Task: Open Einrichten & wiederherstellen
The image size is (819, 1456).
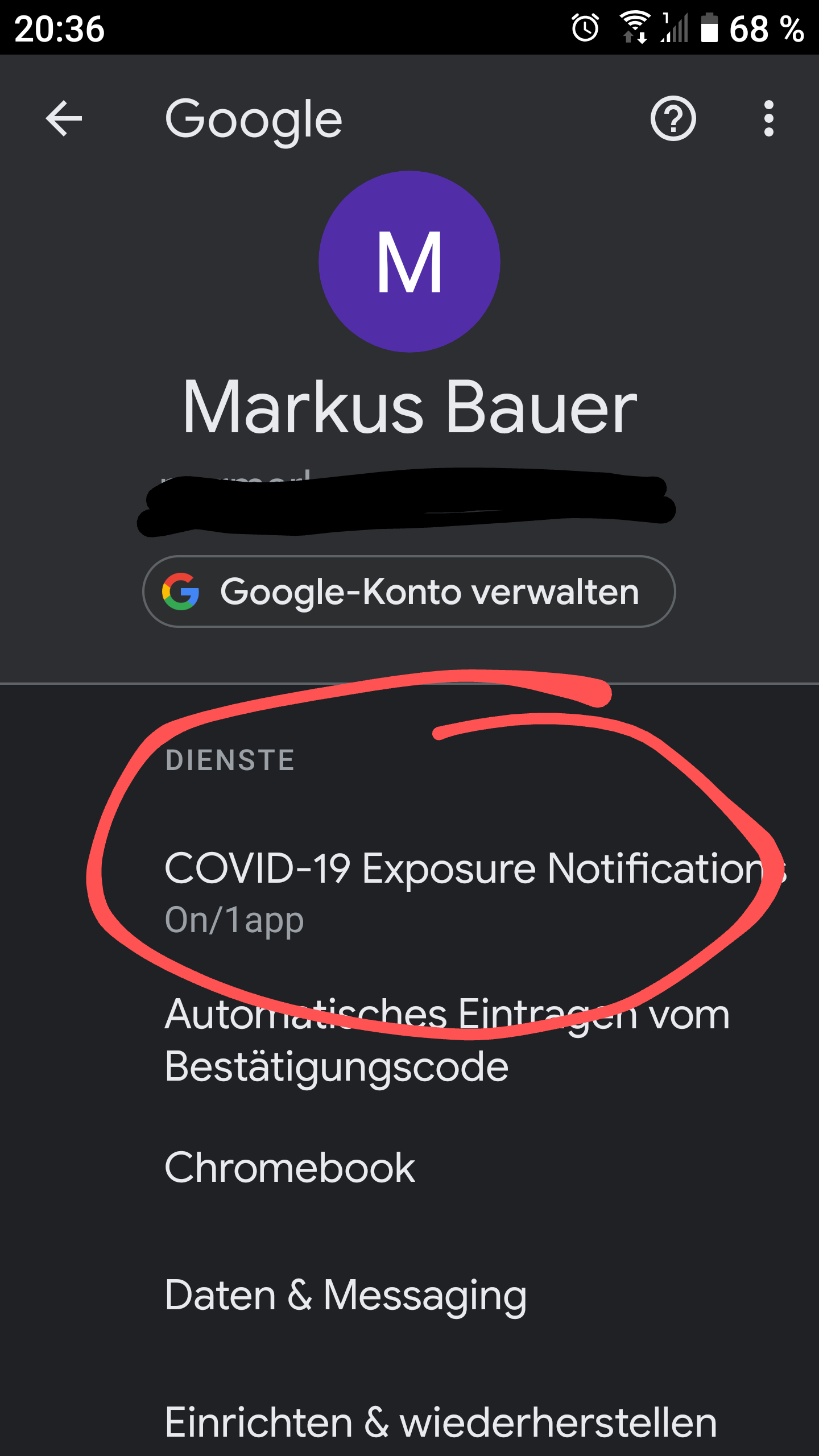Action: 441,1422
